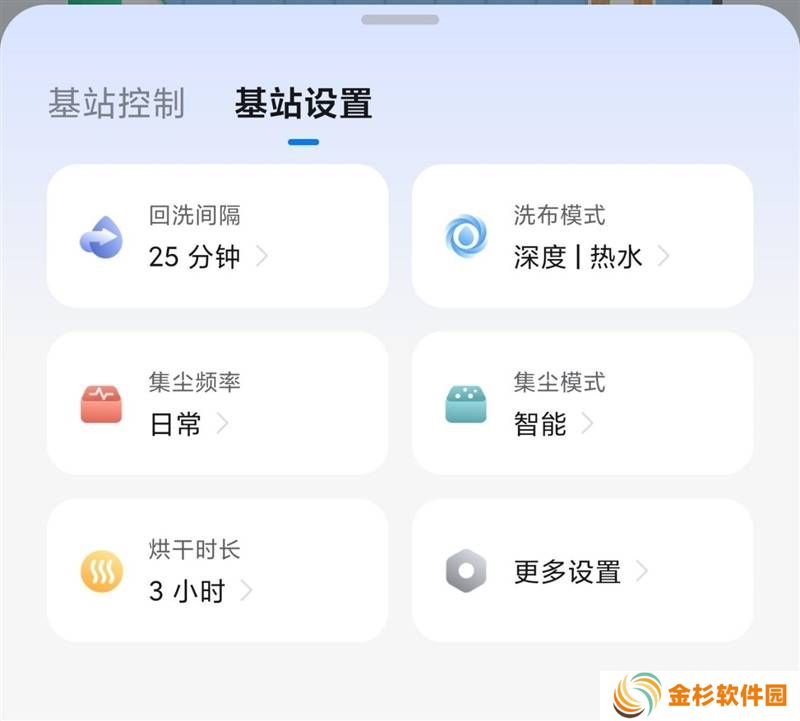The image size is (800, 721).
Task: Open 回洗间隔 25 分钟 setting
Action: coord(217,237)
